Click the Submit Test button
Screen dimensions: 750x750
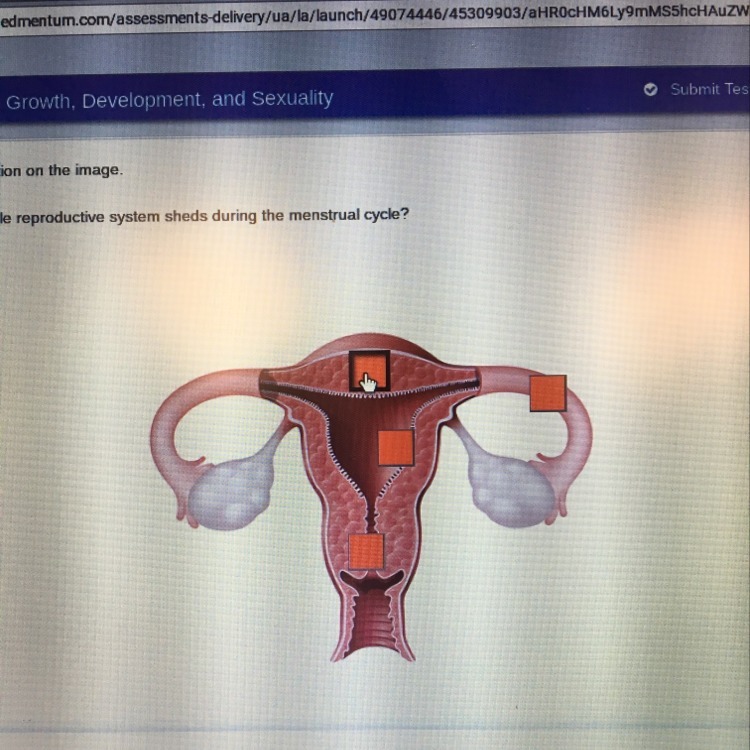pos(697,89)
